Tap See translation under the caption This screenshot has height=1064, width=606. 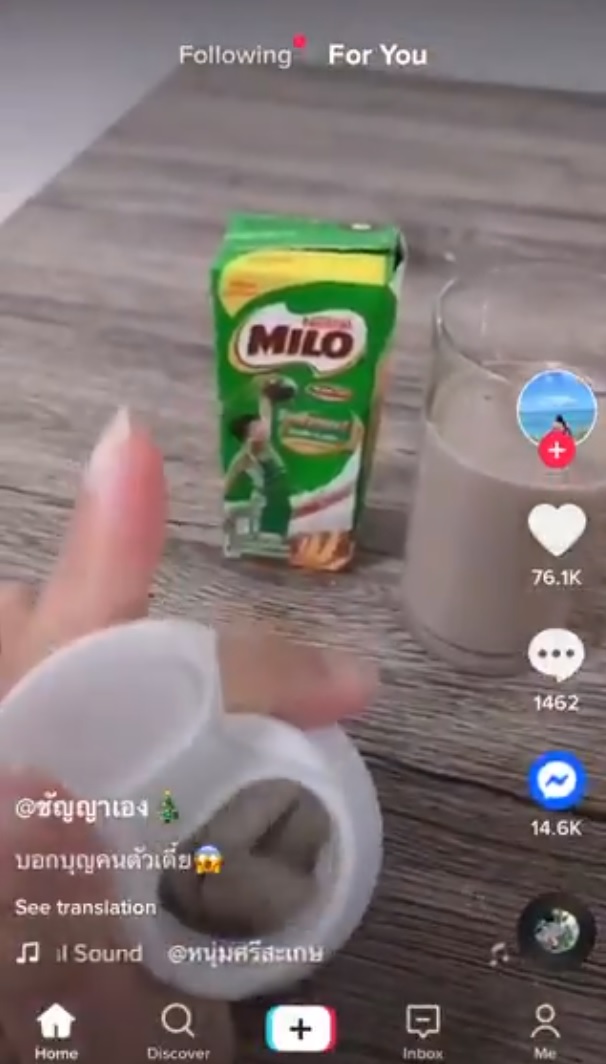pyautogui.click(x=85, y=907)
